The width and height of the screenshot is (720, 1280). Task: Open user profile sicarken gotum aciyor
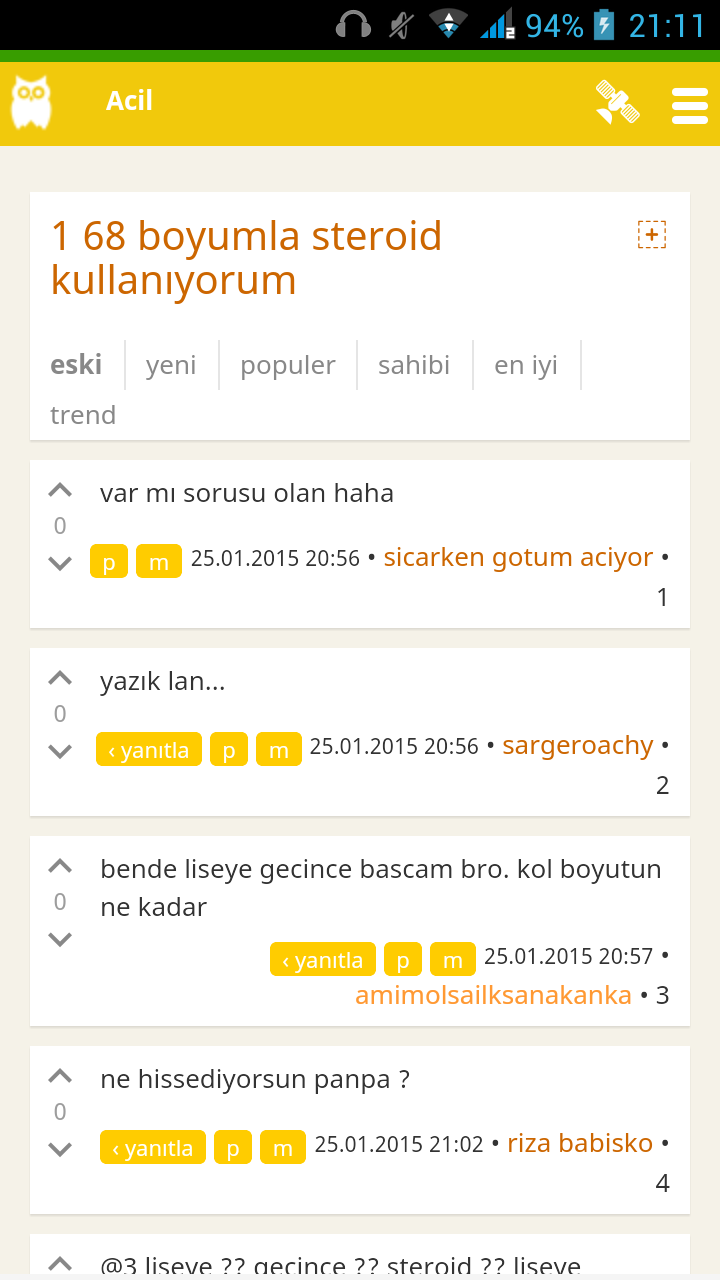pos(518,557)
